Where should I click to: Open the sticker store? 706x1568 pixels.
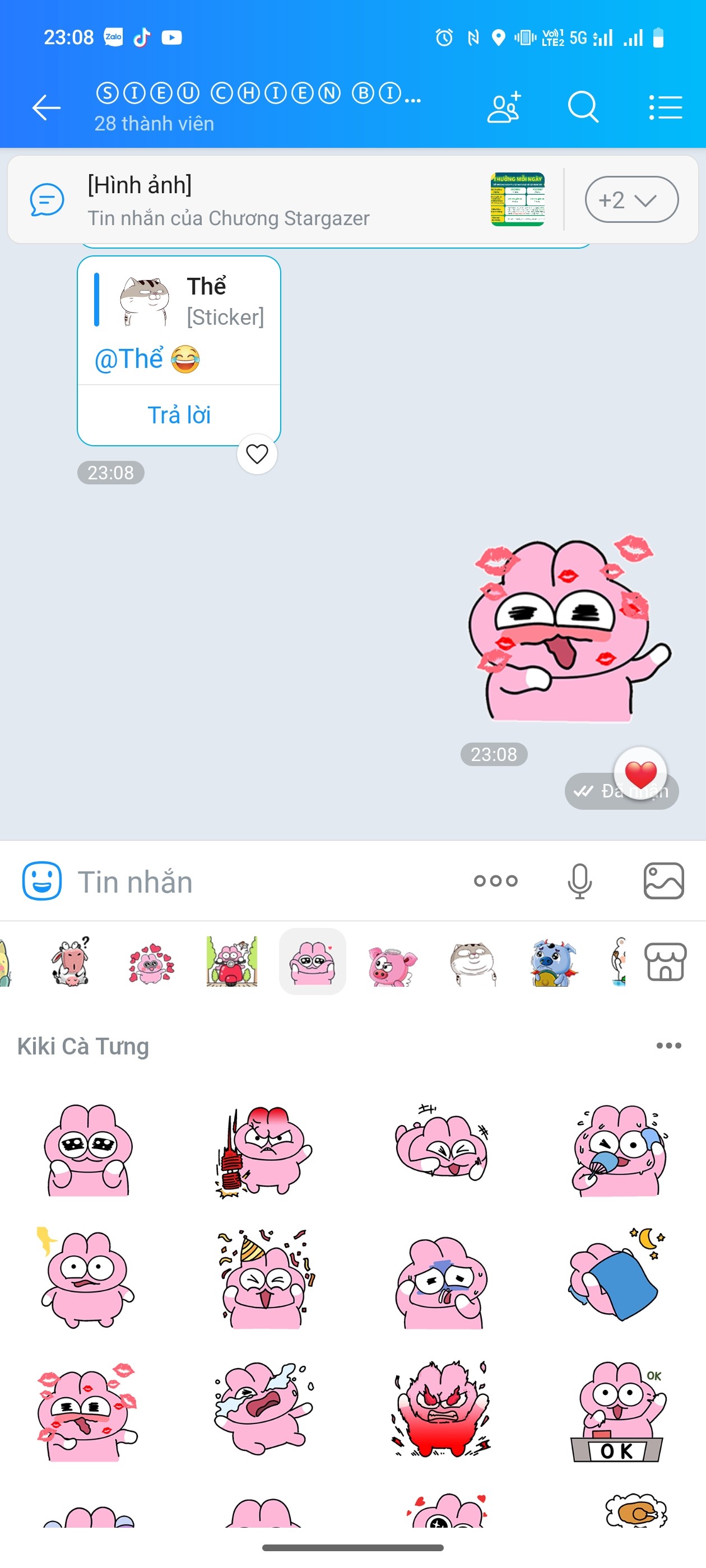[665, 962]
